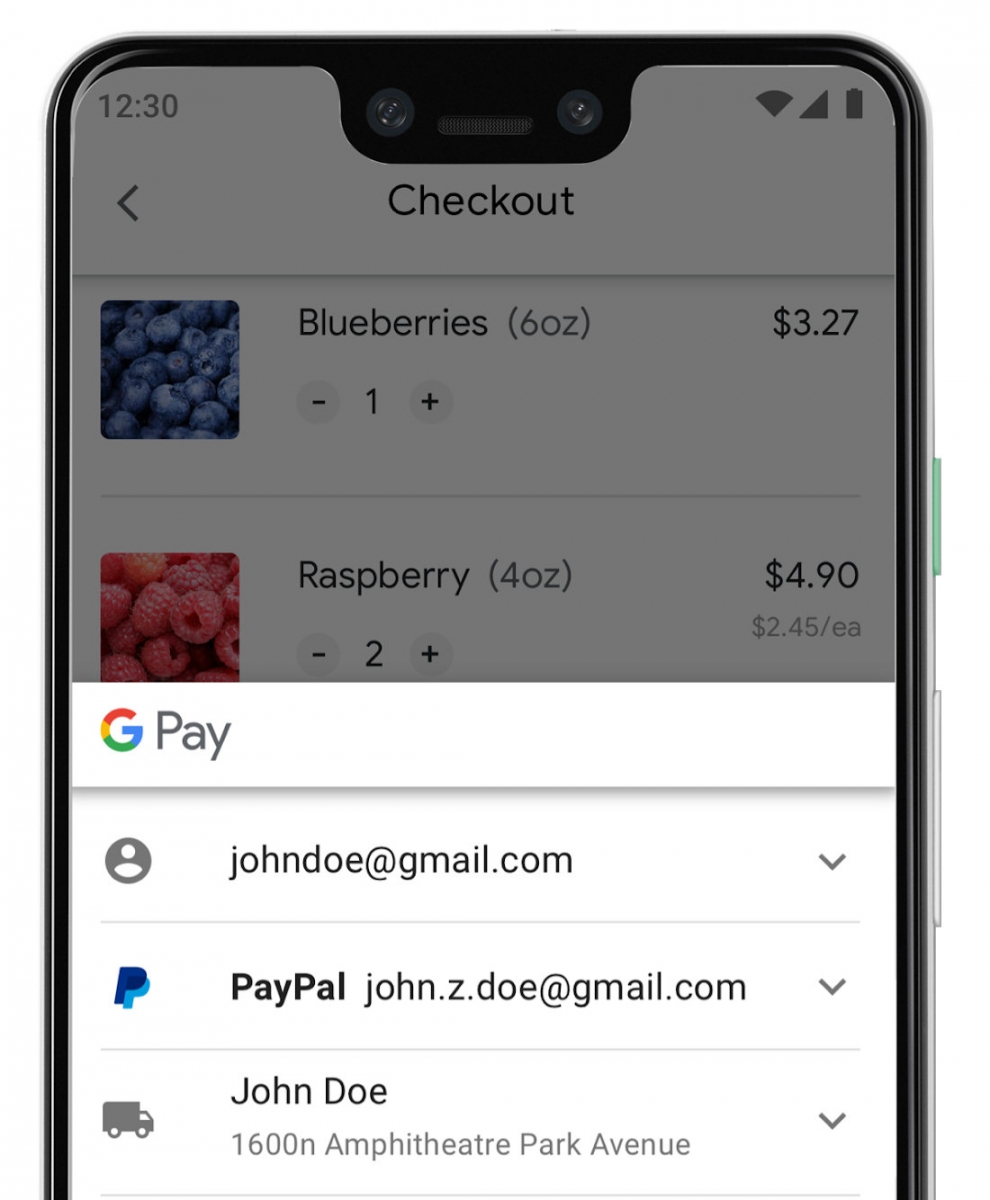Expand the John Doe shipping address
The image size is (990, 1200).
pyautogui.click(x=832, y=1120)
